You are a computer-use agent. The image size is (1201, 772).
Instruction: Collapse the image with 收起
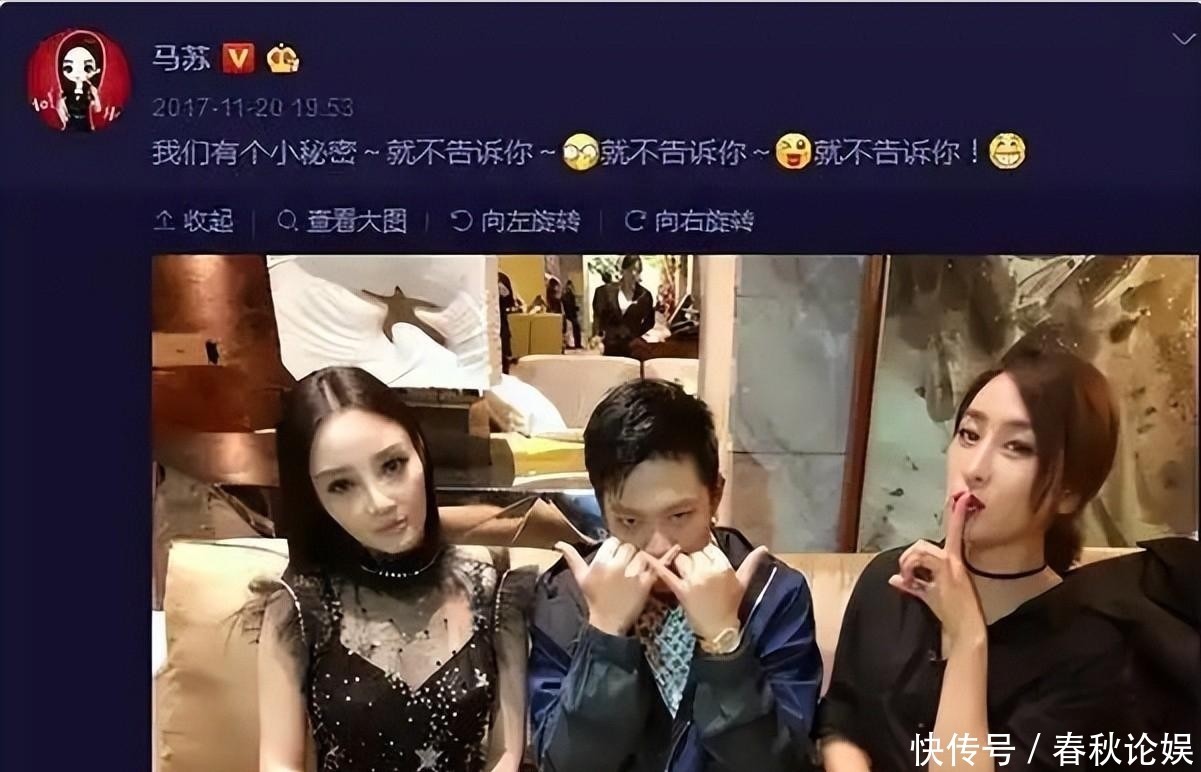194,221
